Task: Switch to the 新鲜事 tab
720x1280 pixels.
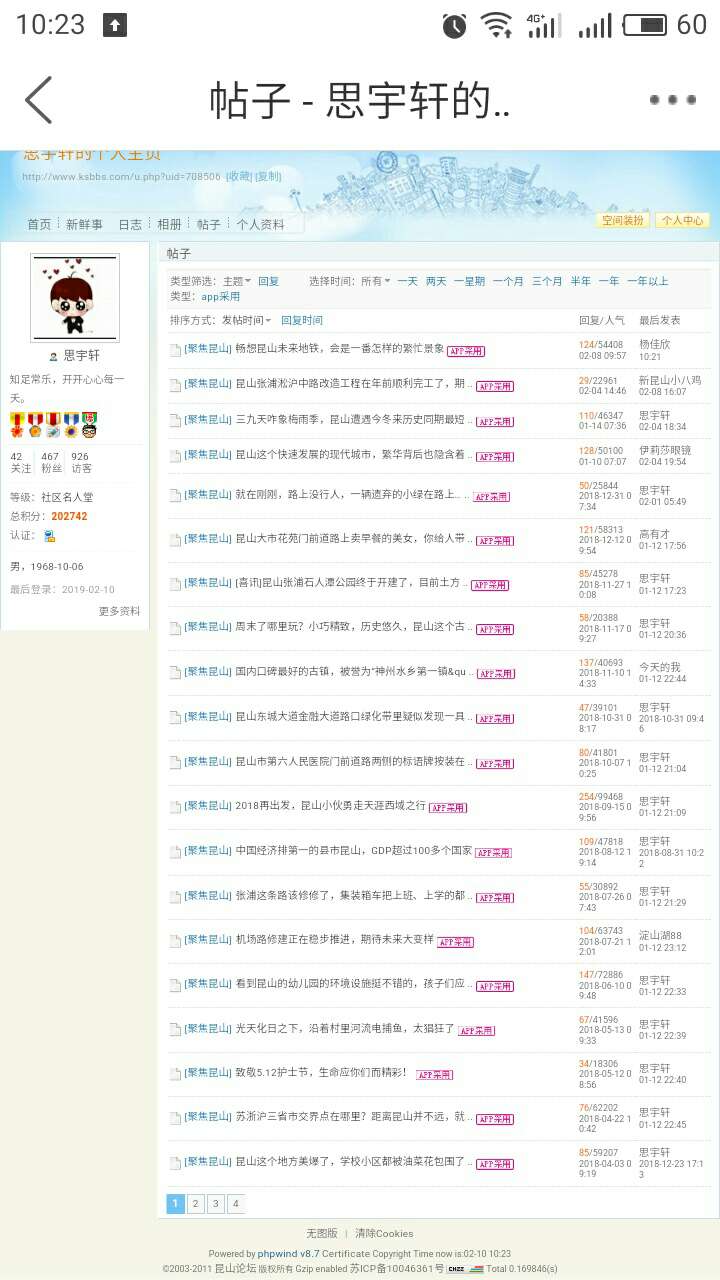Action: pos(84,225)
